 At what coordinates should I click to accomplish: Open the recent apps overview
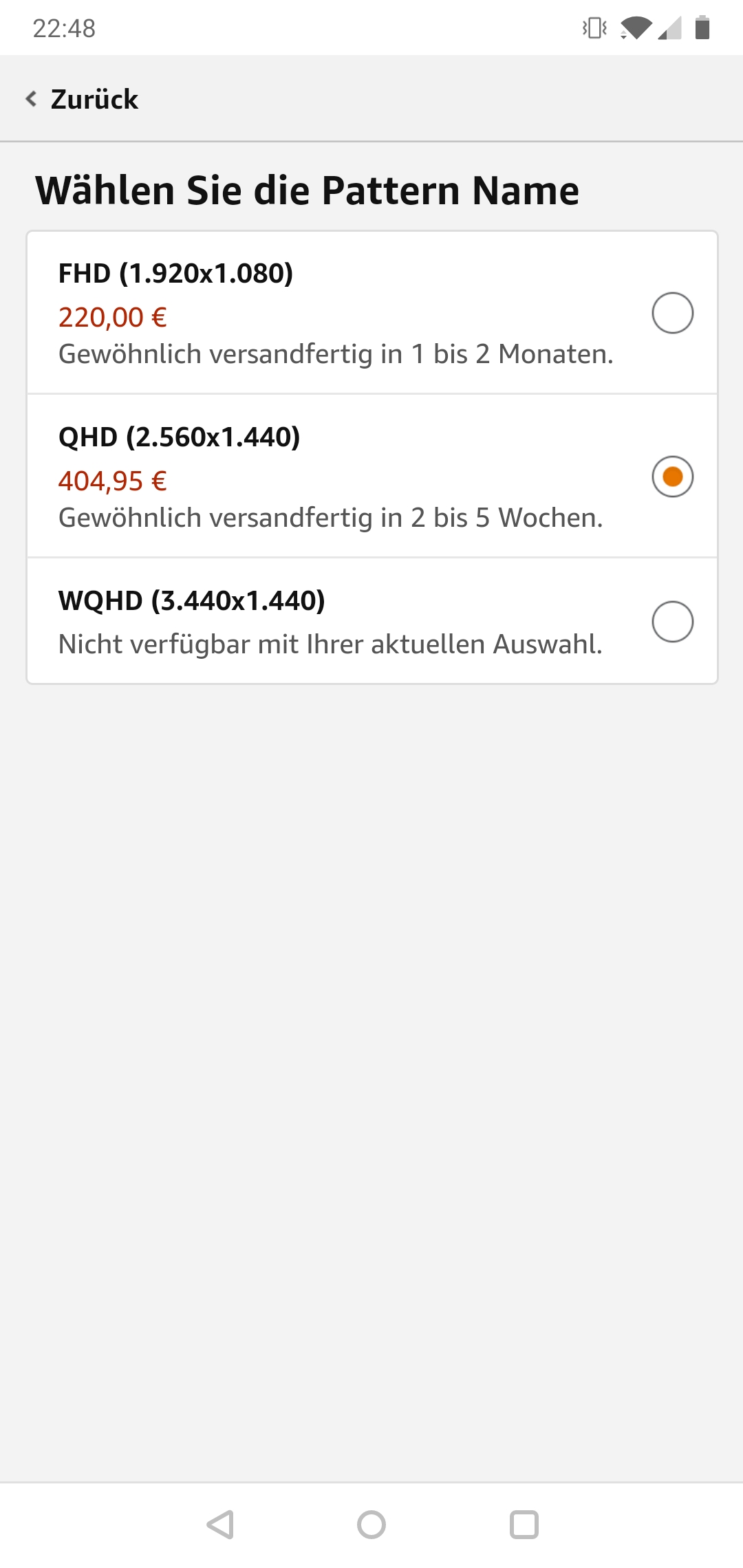click(x=524, y=1525)
